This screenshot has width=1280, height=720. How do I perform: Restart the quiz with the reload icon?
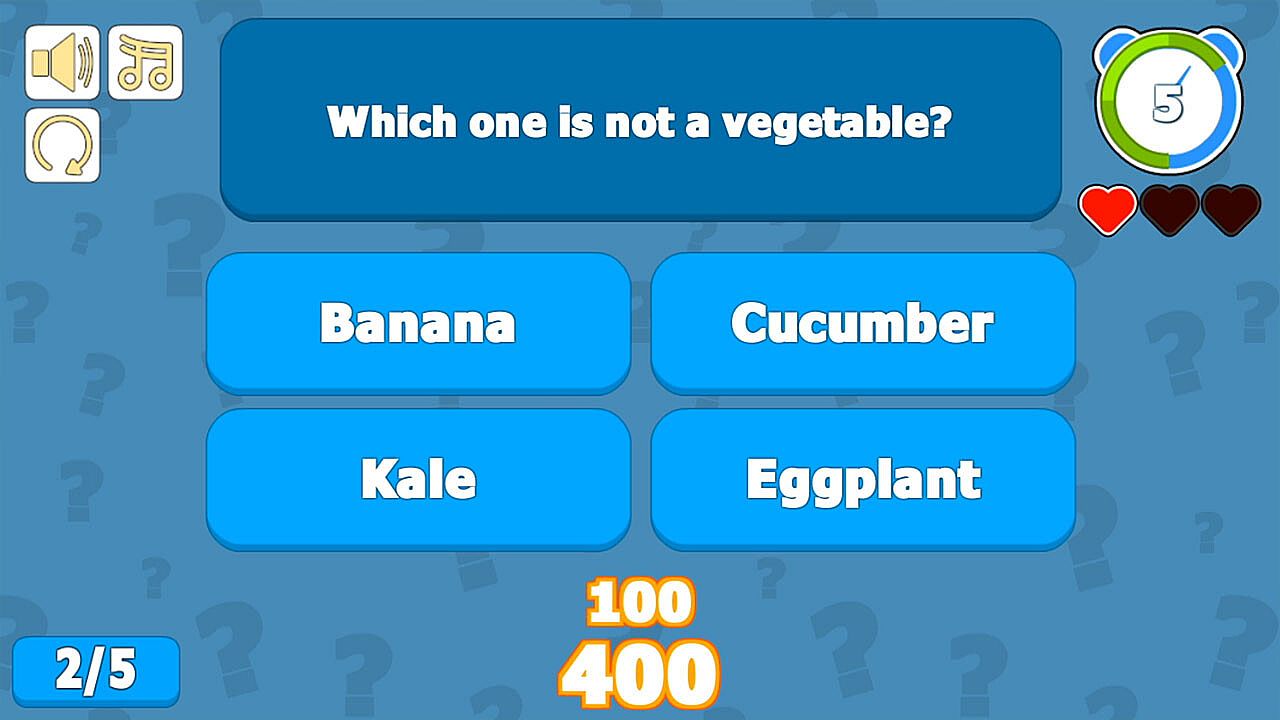tap(62, 145)
